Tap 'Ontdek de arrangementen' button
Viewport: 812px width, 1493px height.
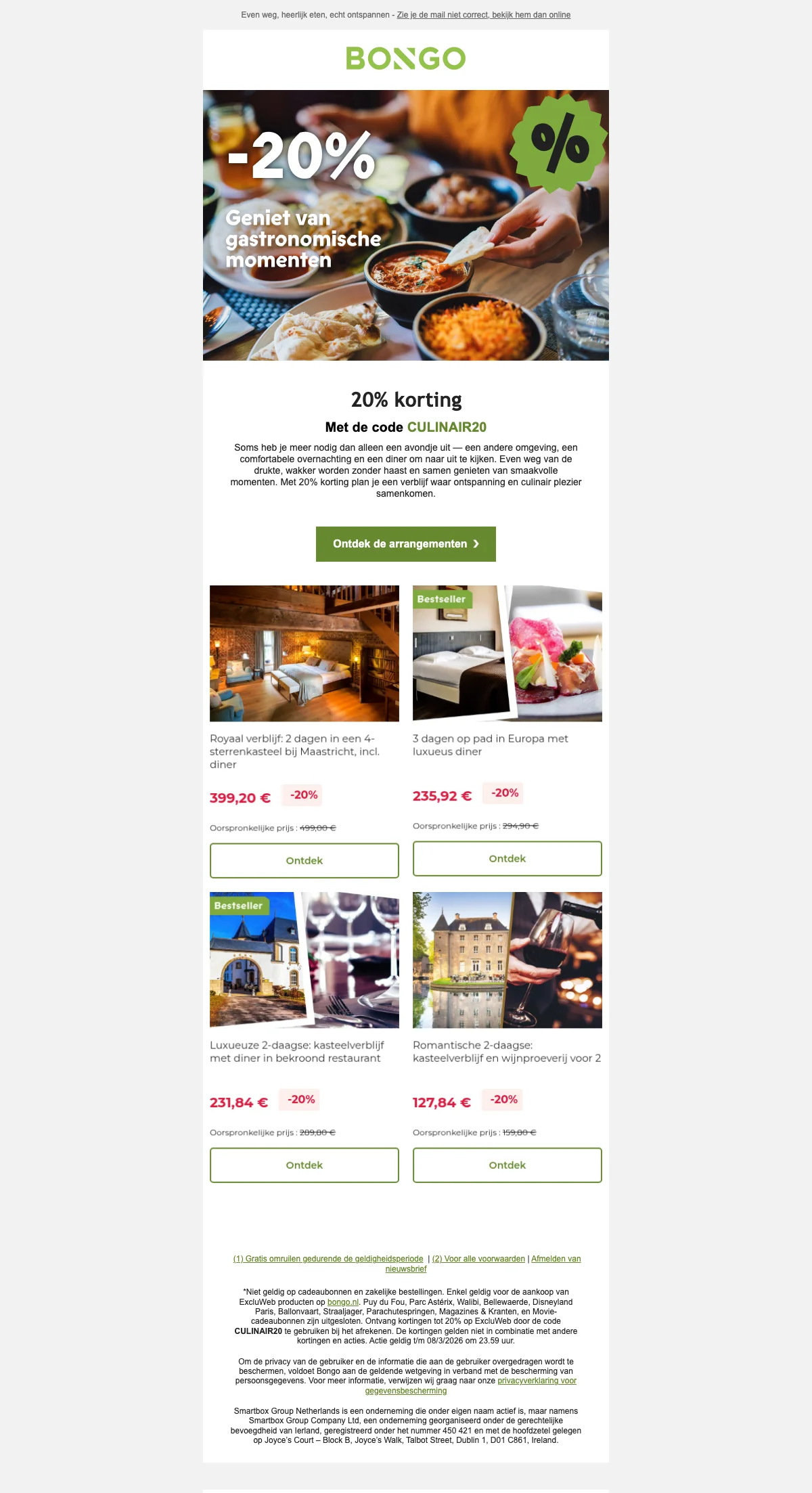point(405,544)
